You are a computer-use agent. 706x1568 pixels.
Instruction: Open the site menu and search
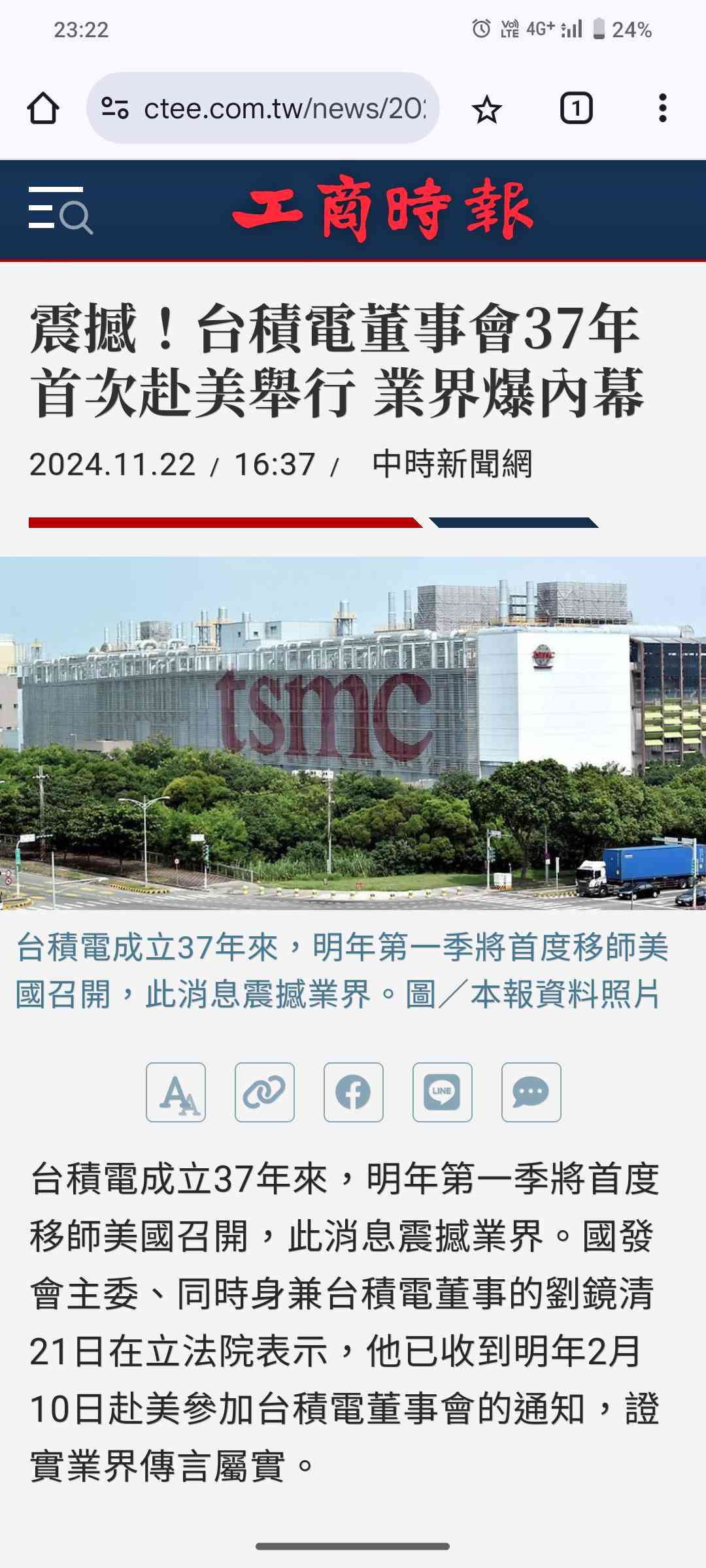(60, 210)
